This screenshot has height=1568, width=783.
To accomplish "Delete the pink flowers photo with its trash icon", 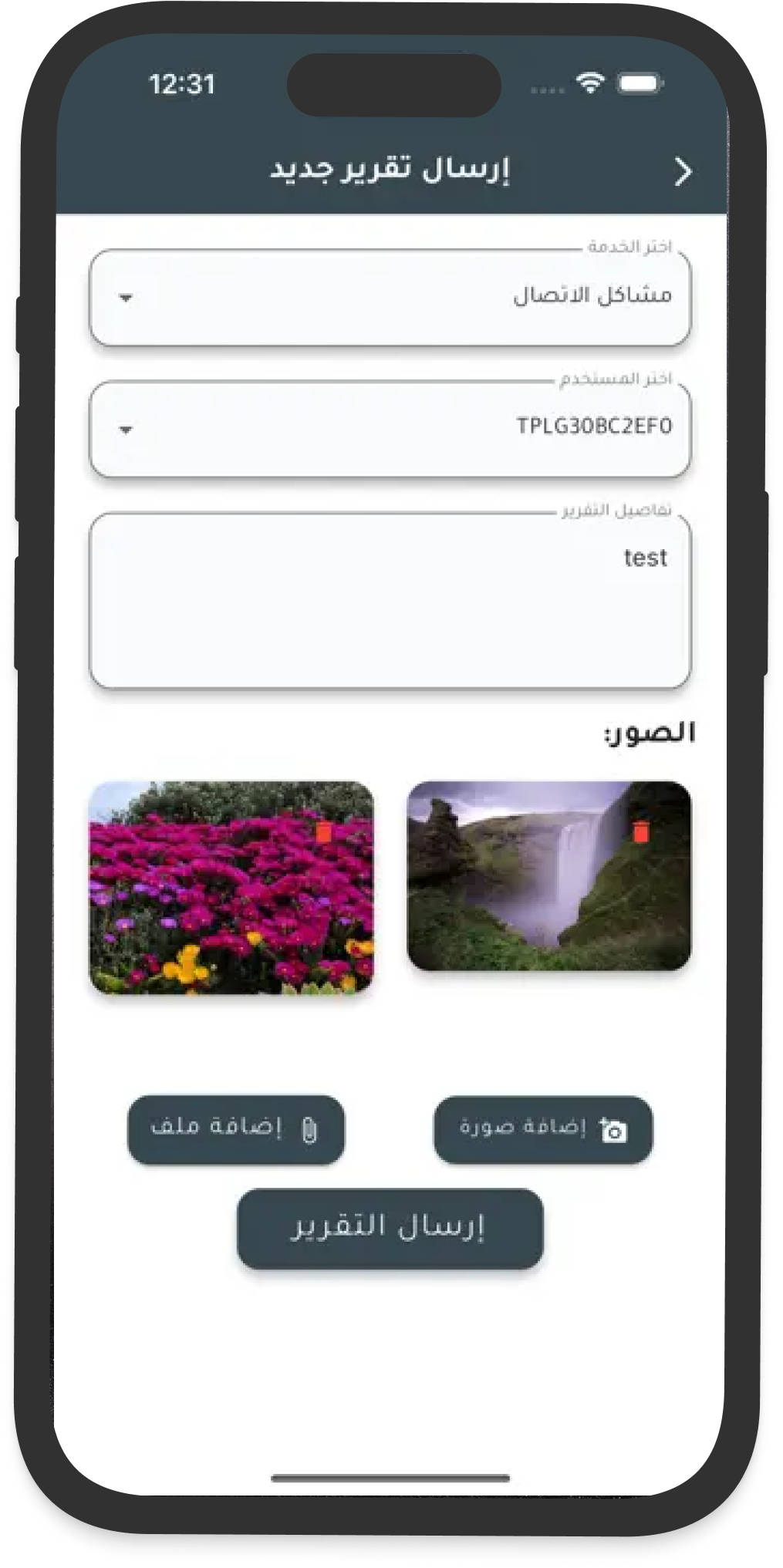I will (326, 831).
